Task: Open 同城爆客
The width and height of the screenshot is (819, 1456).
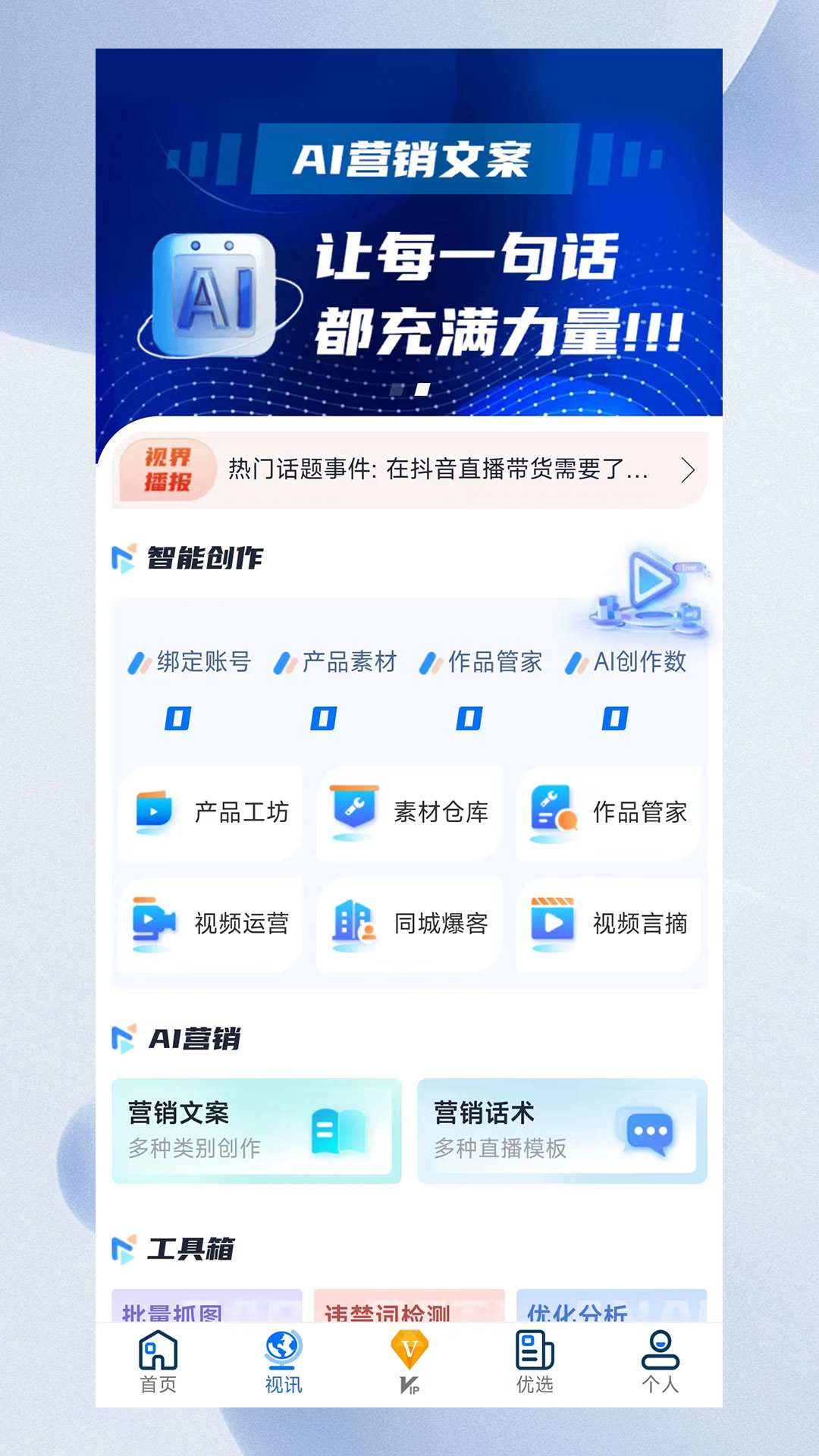Action: [409, 924]
